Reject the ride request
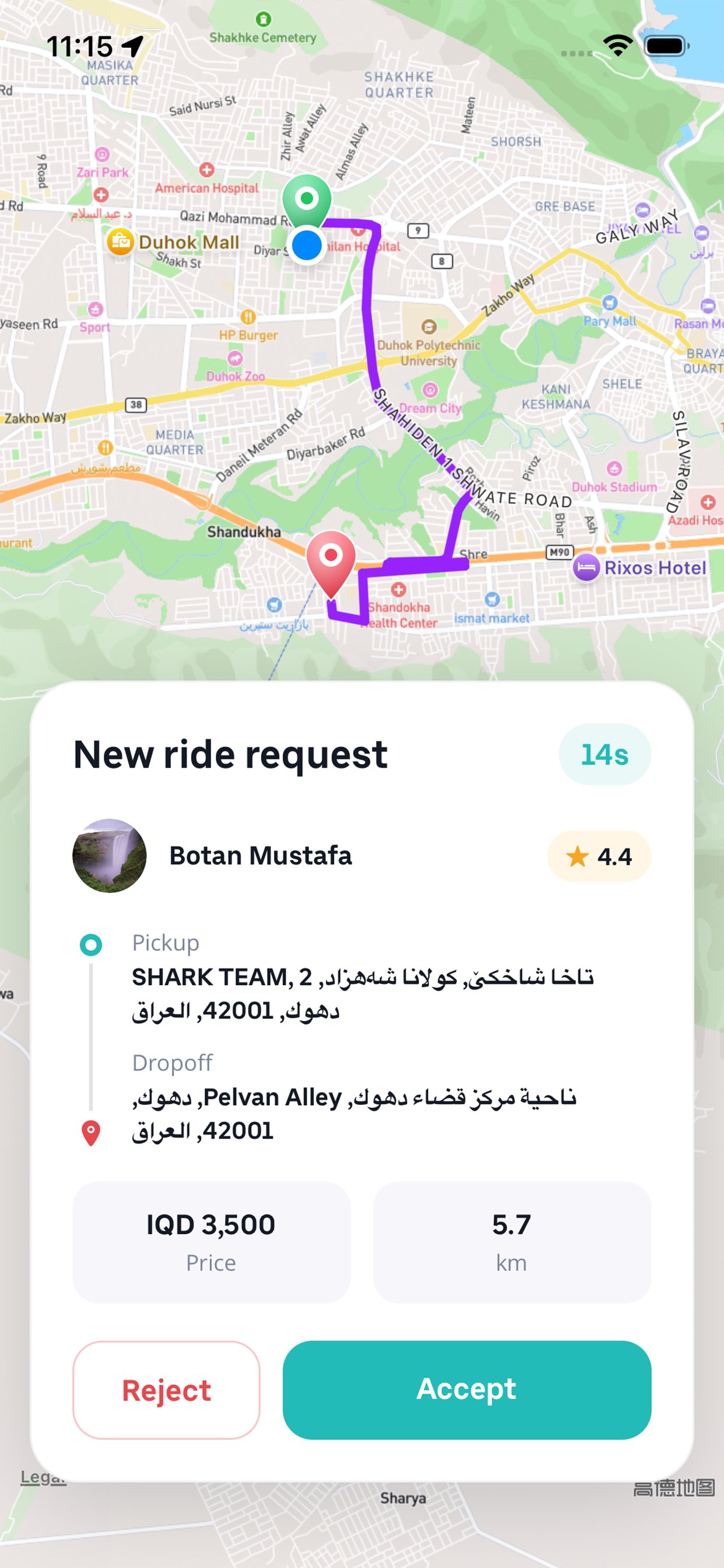The image size is (724, 1568). pyautogui.click(x=166, y=1389)
